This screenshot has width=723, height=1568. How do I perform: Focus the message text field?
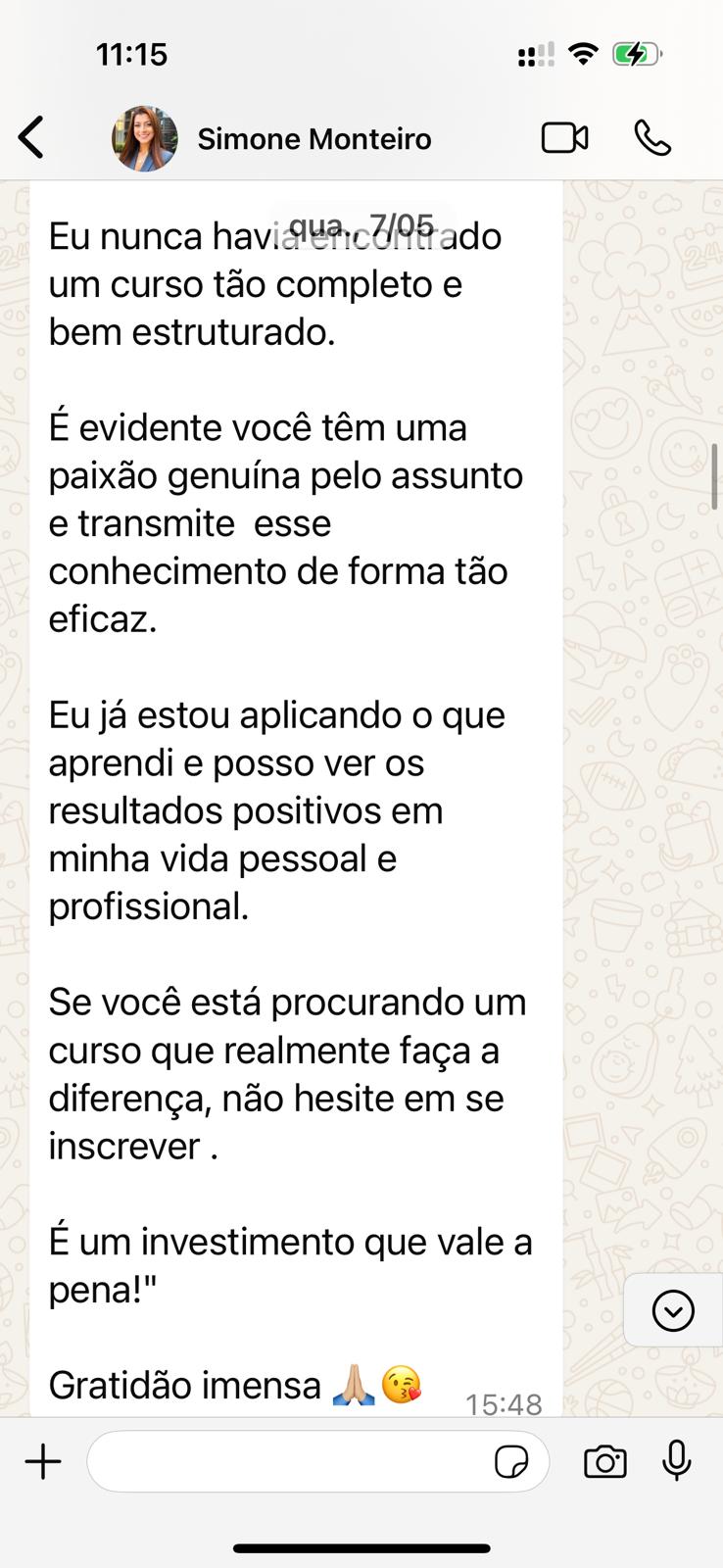(289, 1462)
